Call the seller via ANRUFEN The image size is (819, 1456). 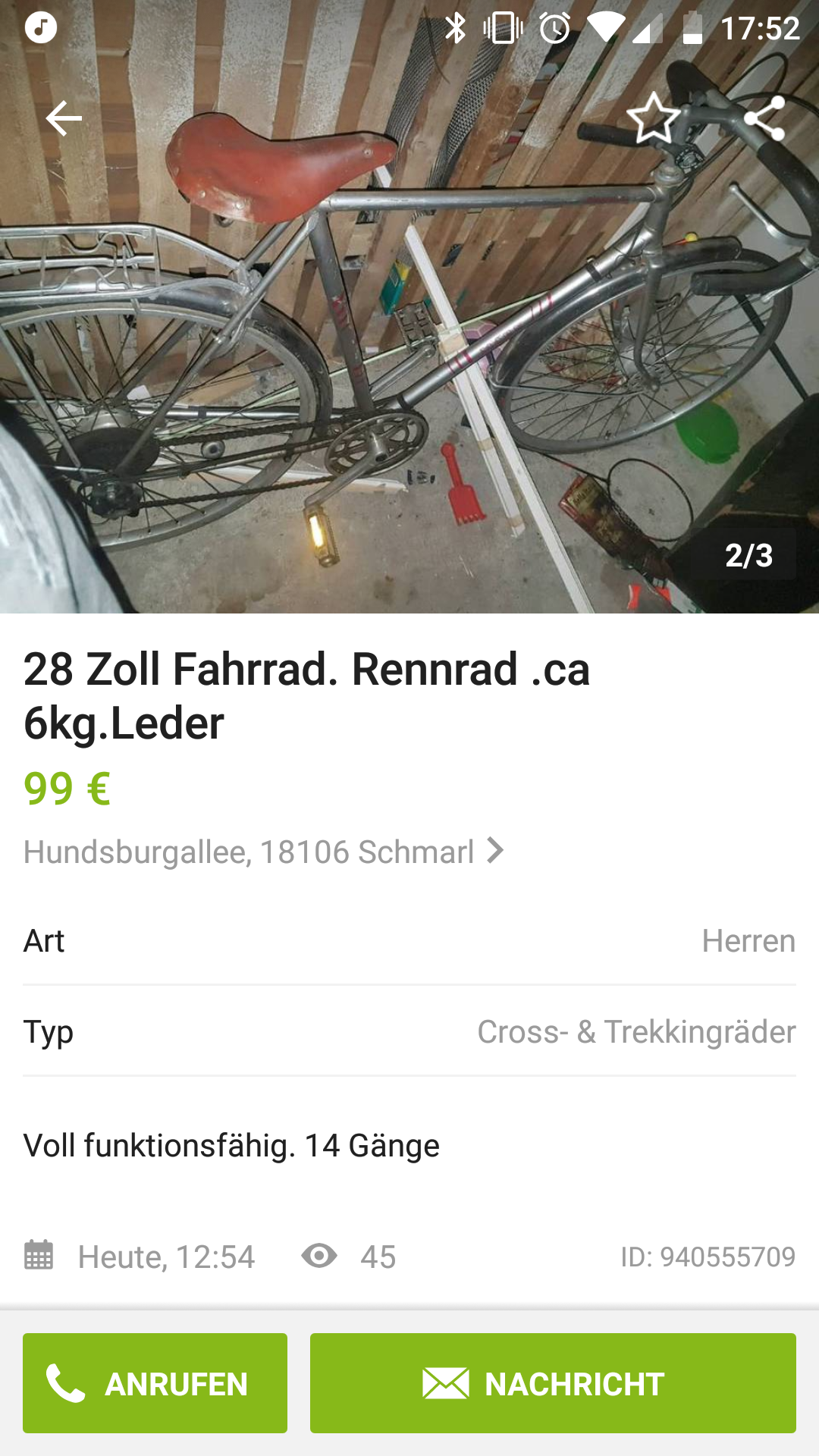tap(155, 1383)
